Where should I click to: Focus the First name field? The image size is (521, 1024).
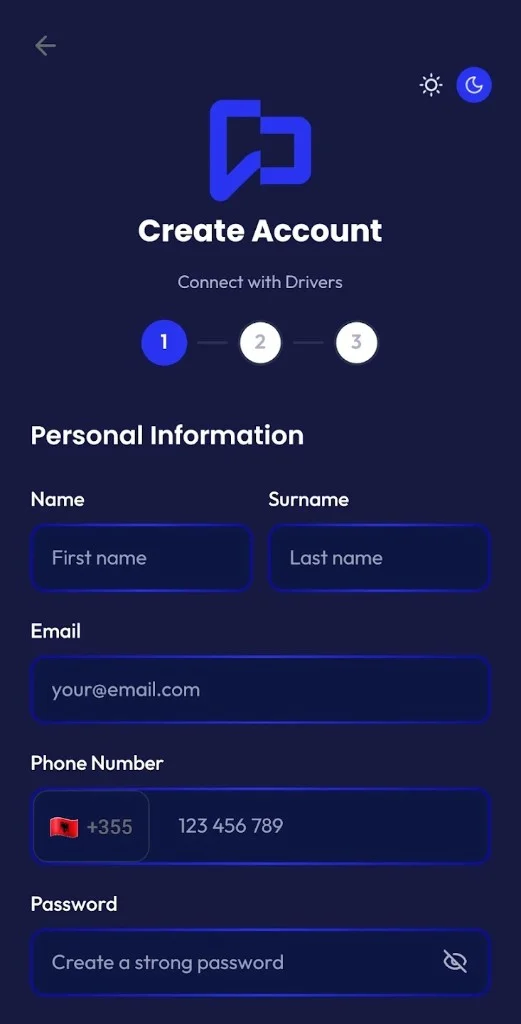[142, 558]
